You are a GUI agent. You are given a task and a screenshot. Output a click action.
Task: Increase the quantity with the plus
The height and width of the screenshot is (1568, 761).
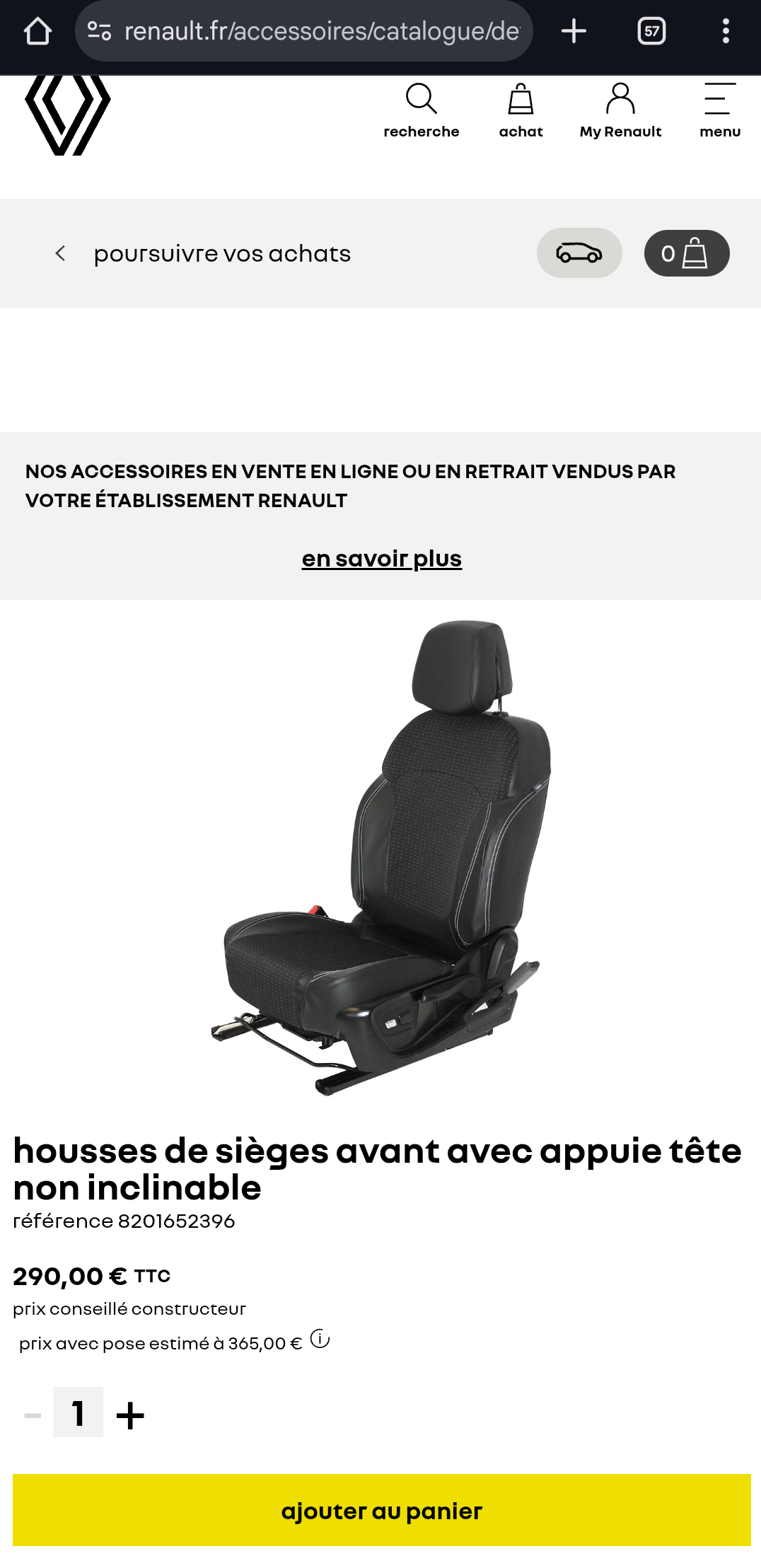coord(130,1415)
